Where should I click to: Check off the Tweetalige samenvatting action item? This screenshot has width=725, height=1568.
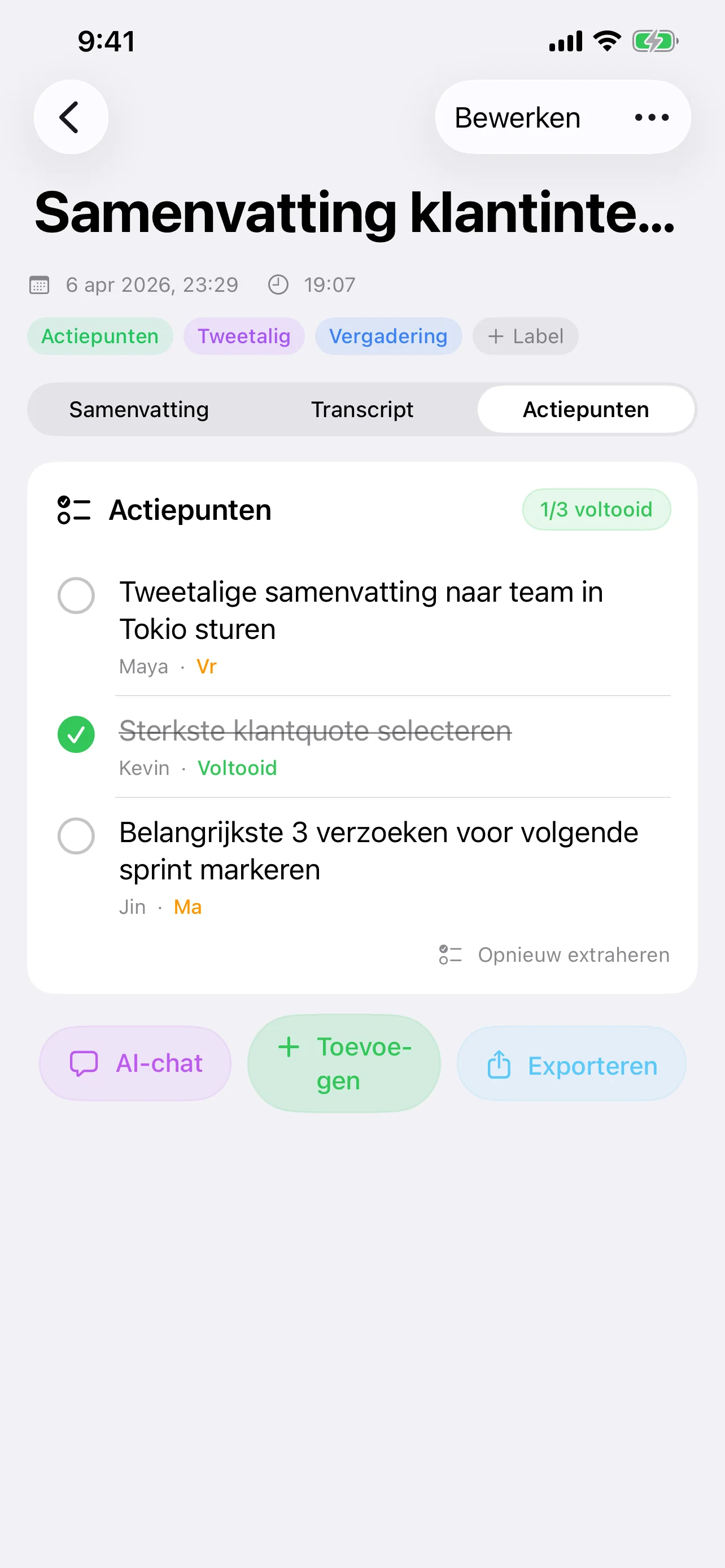pyautogui.click(x=76, y=596)
